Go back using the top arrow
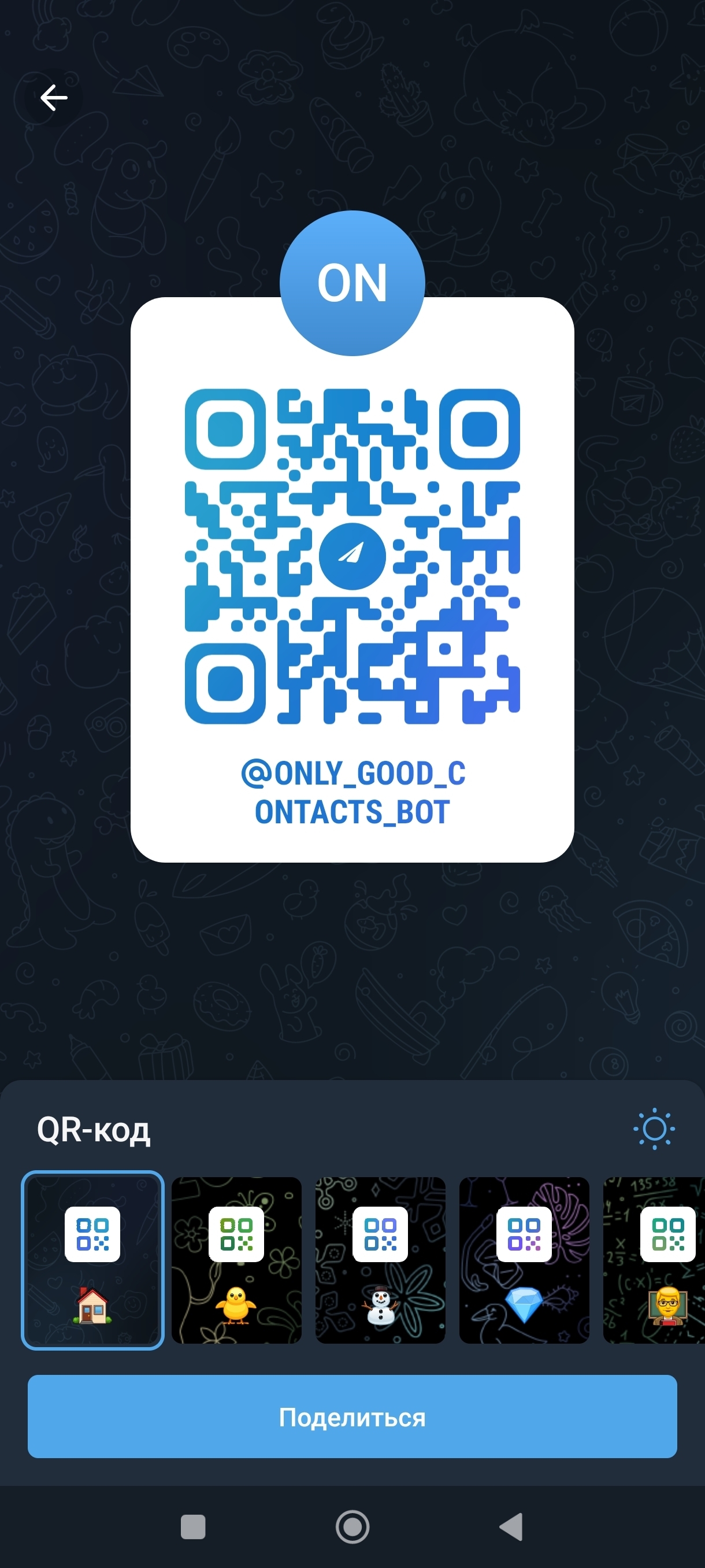 (54, 97)
